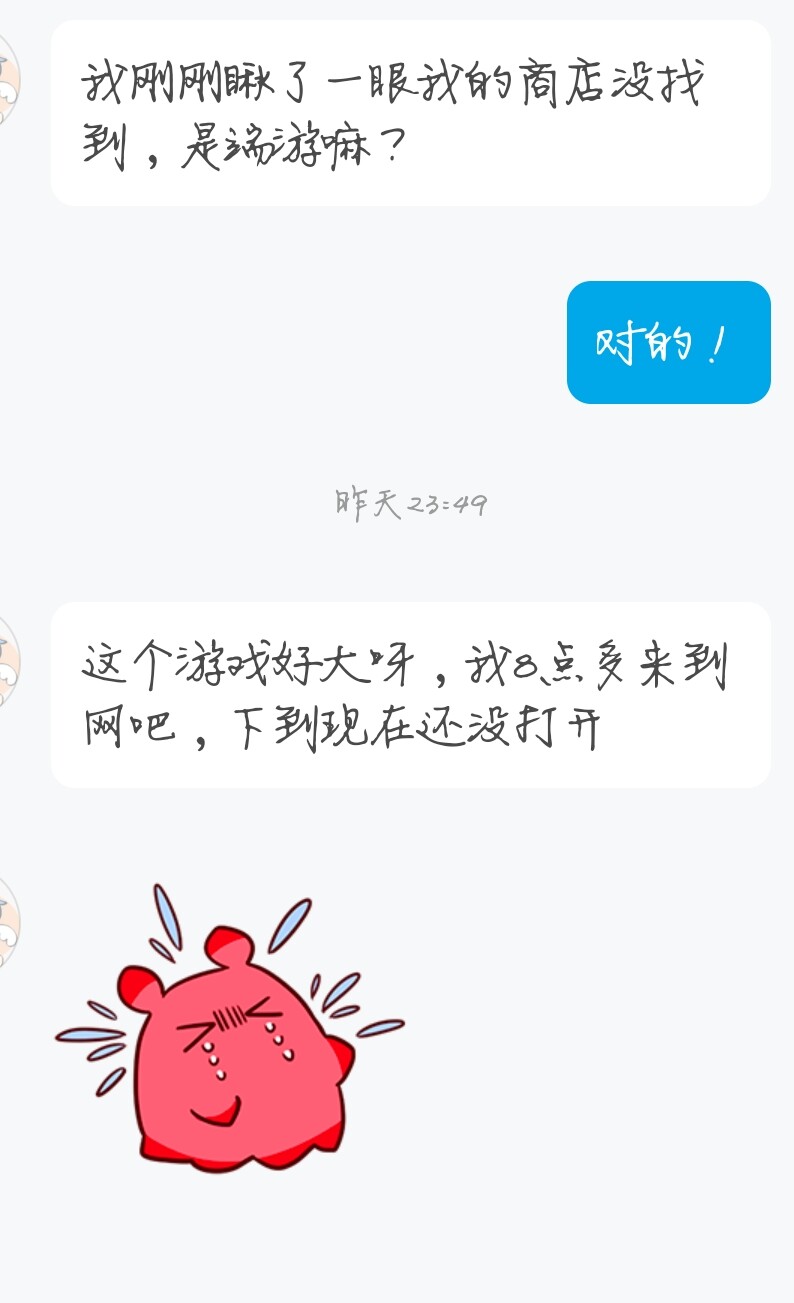The width and height of the screenshot is (794, 1303).
Task: Open the crying red sticker
Action: point(232,1030)
